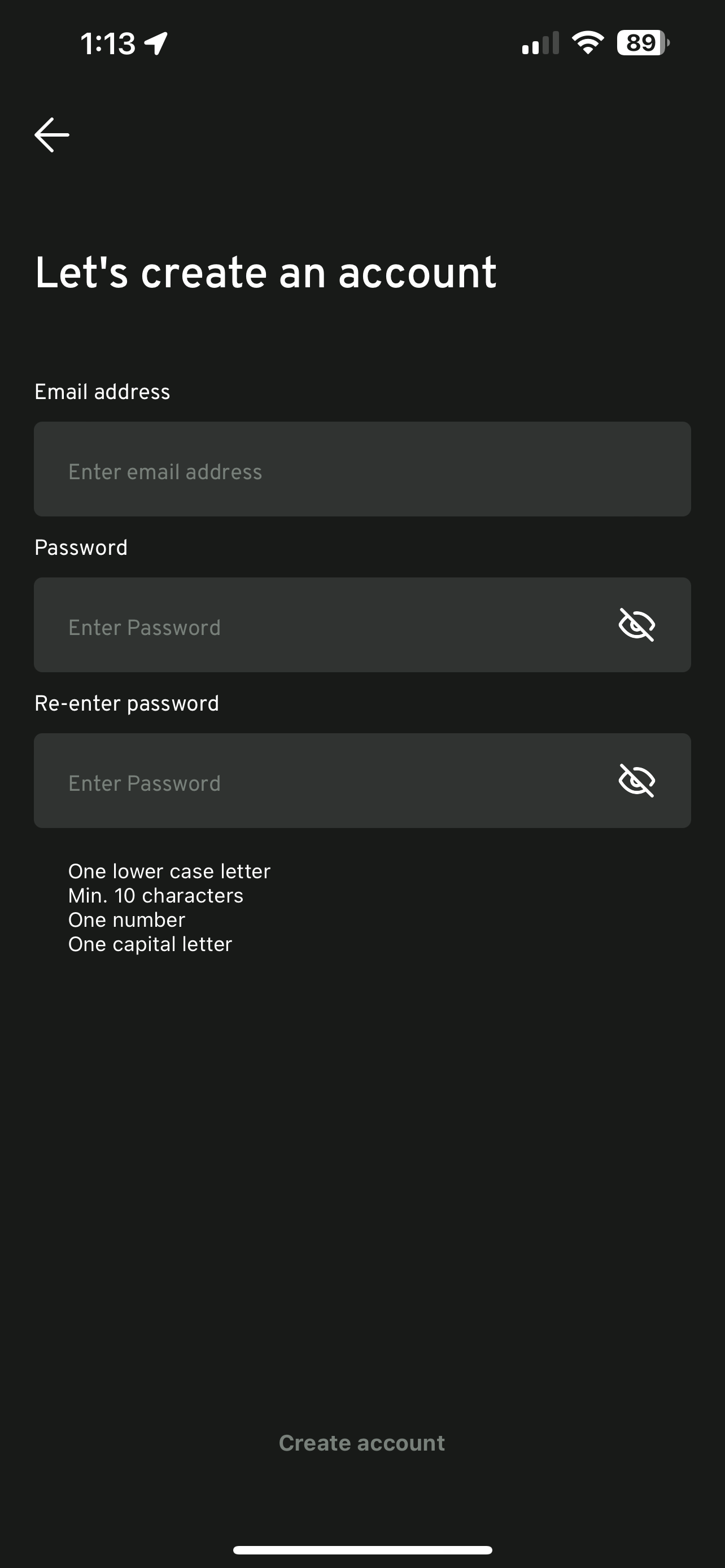Tap the Create account button
The image size is (725, 1568).
[x=362, y=1443]
